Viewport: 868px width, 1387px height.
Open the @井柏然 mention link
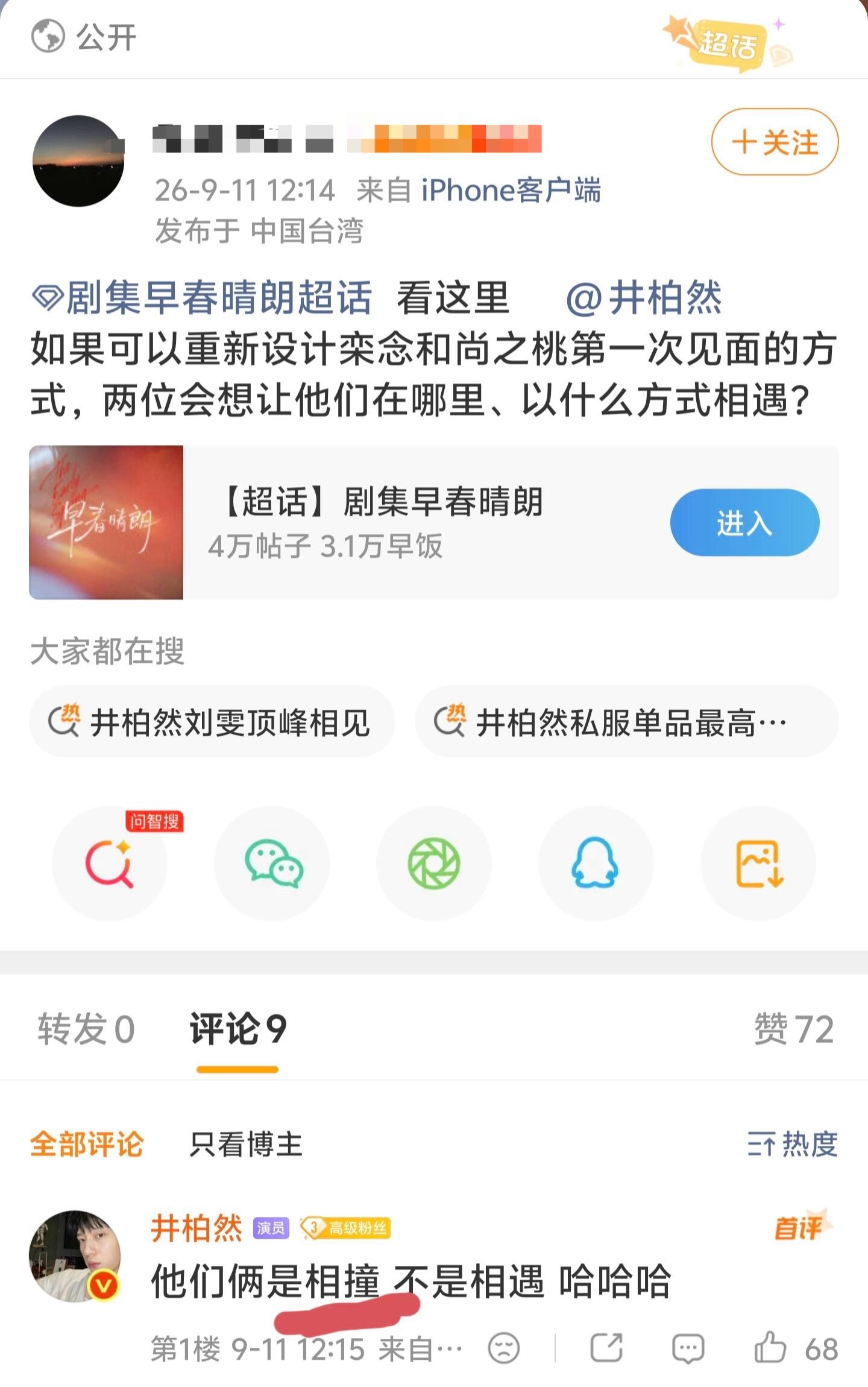pos(643,297)
